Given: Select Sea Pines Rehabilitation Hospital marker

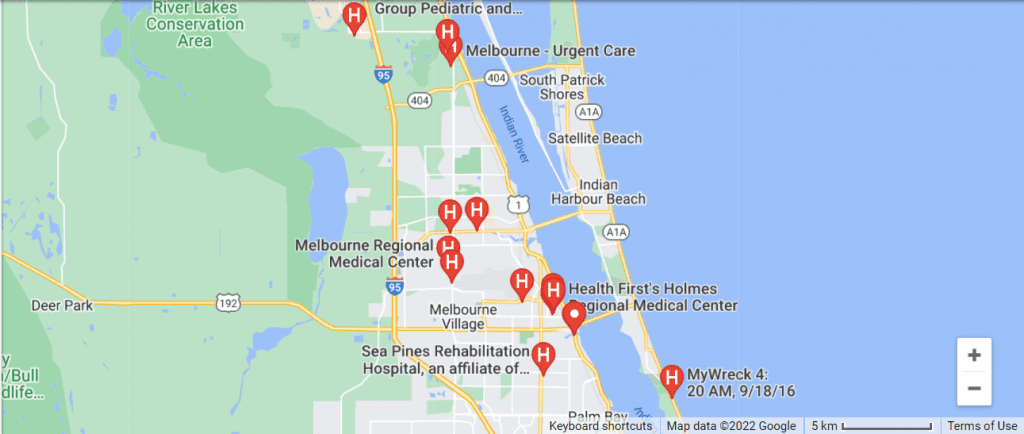Looking at the screenshot, I should (543, 354).
